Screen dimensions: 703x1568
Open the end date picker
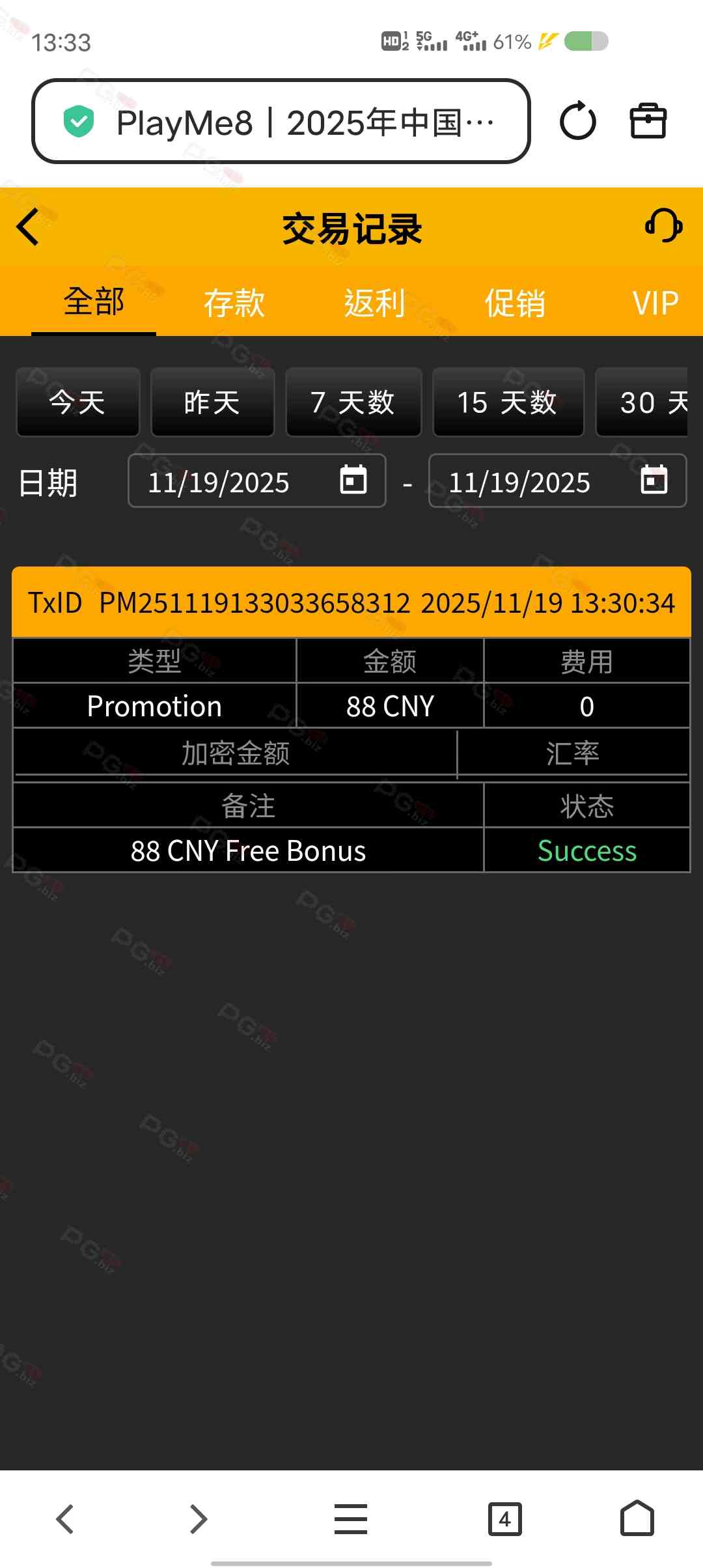[654, 481]
